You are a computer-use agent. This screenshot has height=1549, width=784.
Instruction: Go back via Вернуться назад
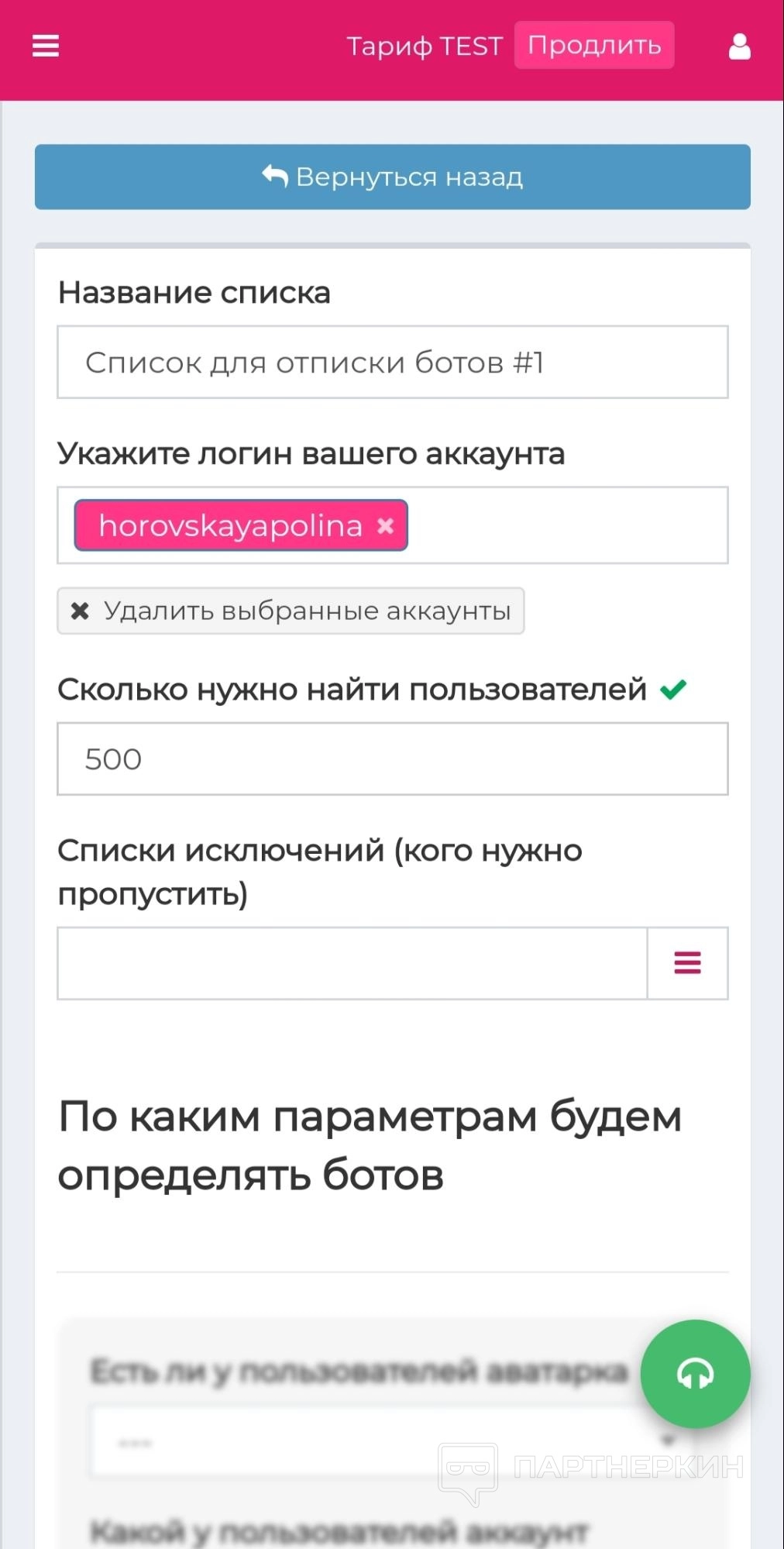point(392,177)
